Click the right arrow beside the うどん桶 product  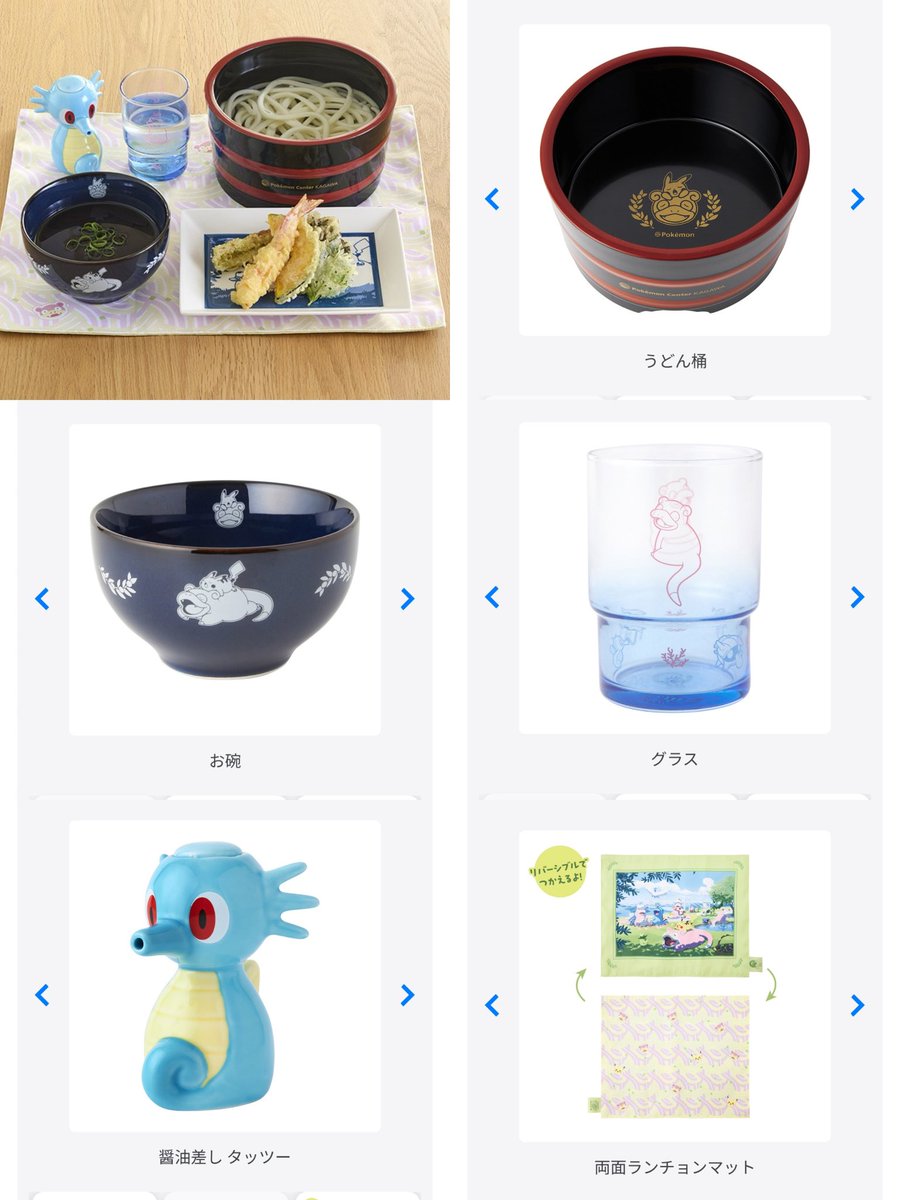[x=855, y=198]
